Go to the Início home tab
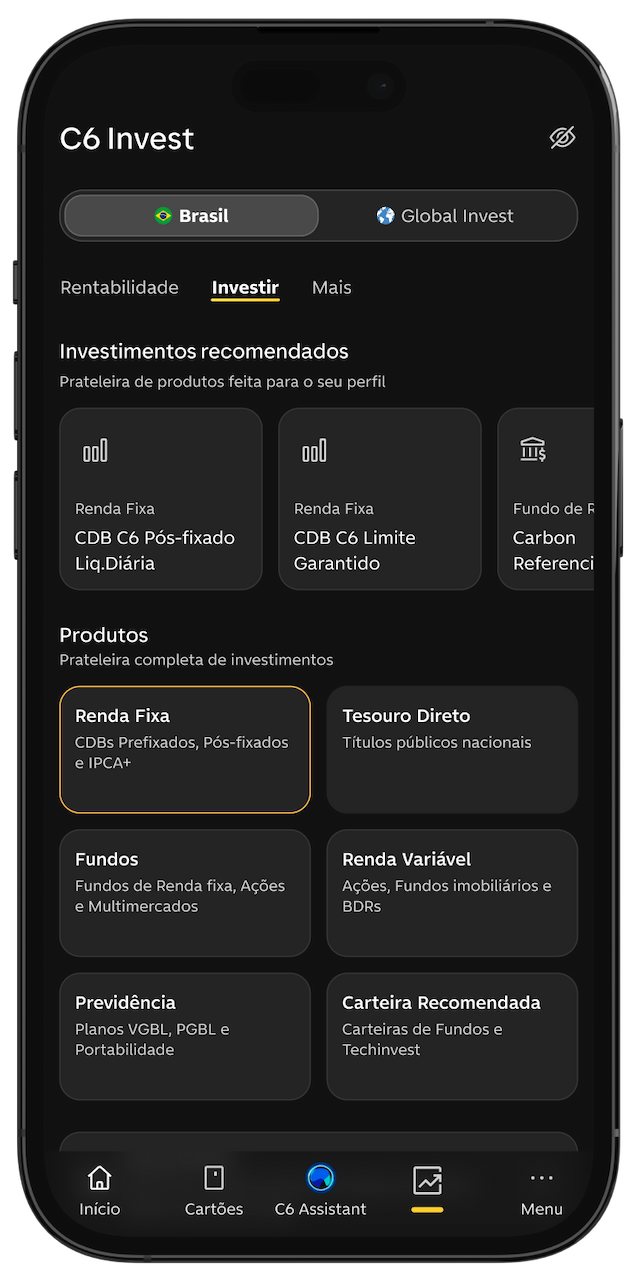 point(100,1191)
